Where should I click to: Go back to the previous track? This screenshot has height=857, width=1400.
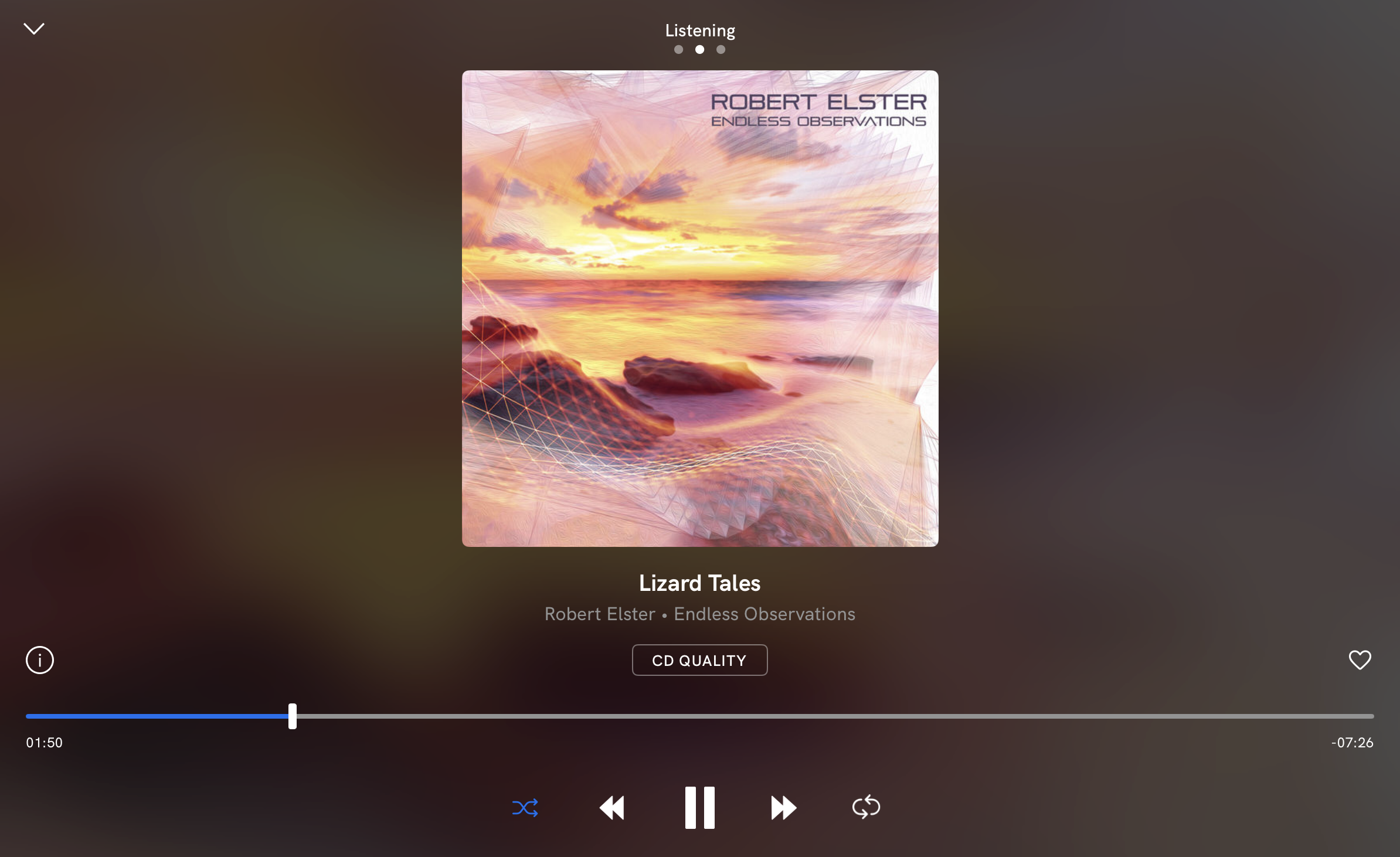[612, 808]
